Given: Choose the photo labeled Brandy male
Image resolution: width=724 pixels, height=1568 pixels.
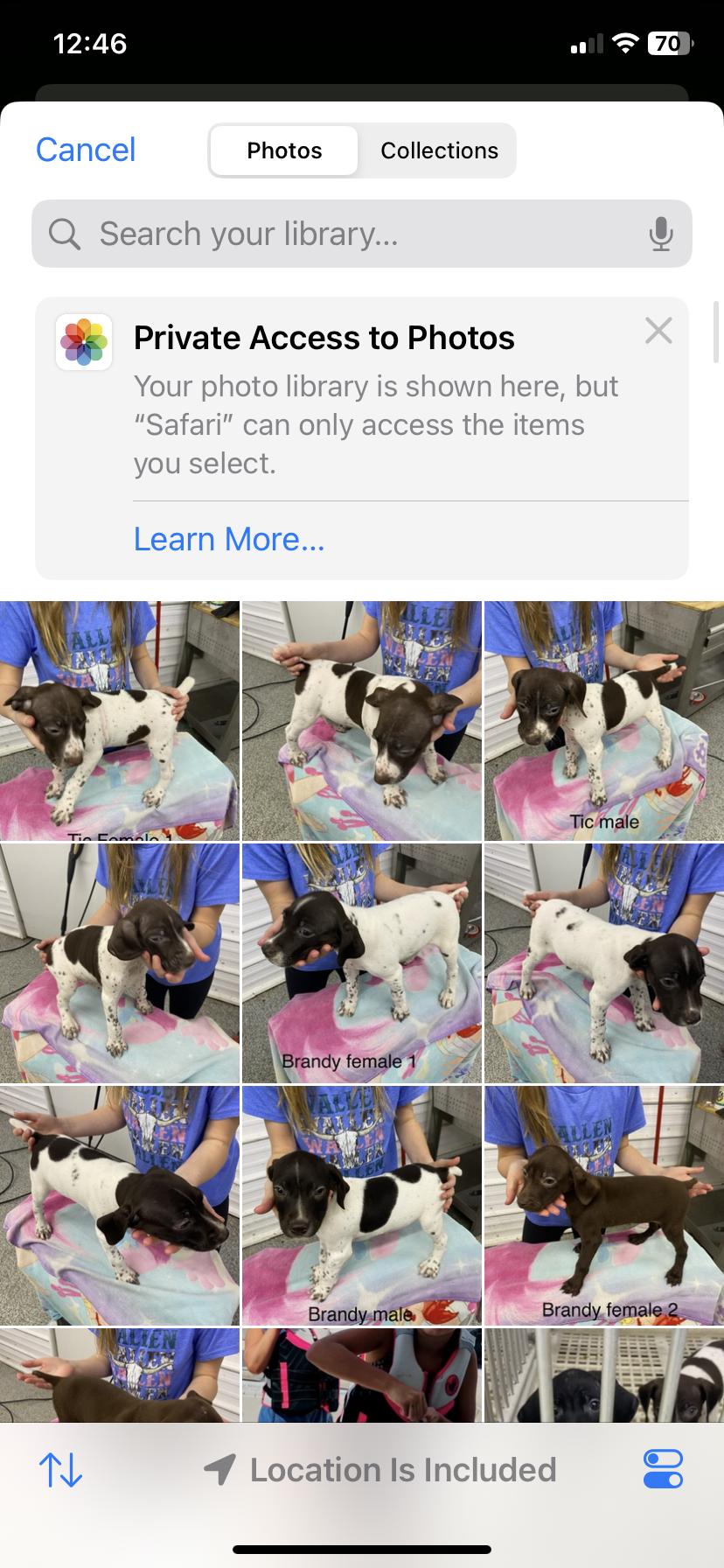Looking at the screenshot, I should [x=361, y=1205].
